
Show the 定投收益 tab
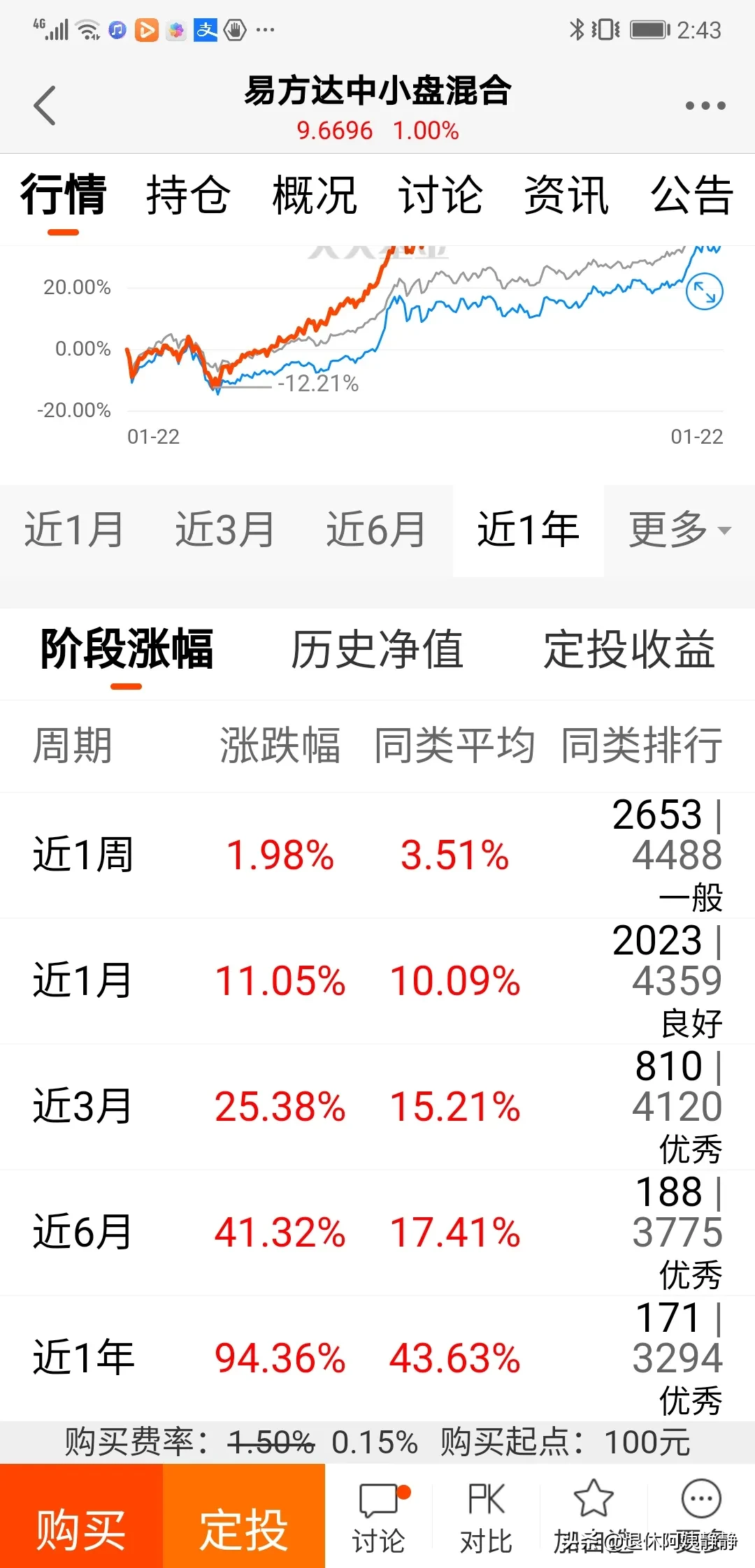pos(629,650)
